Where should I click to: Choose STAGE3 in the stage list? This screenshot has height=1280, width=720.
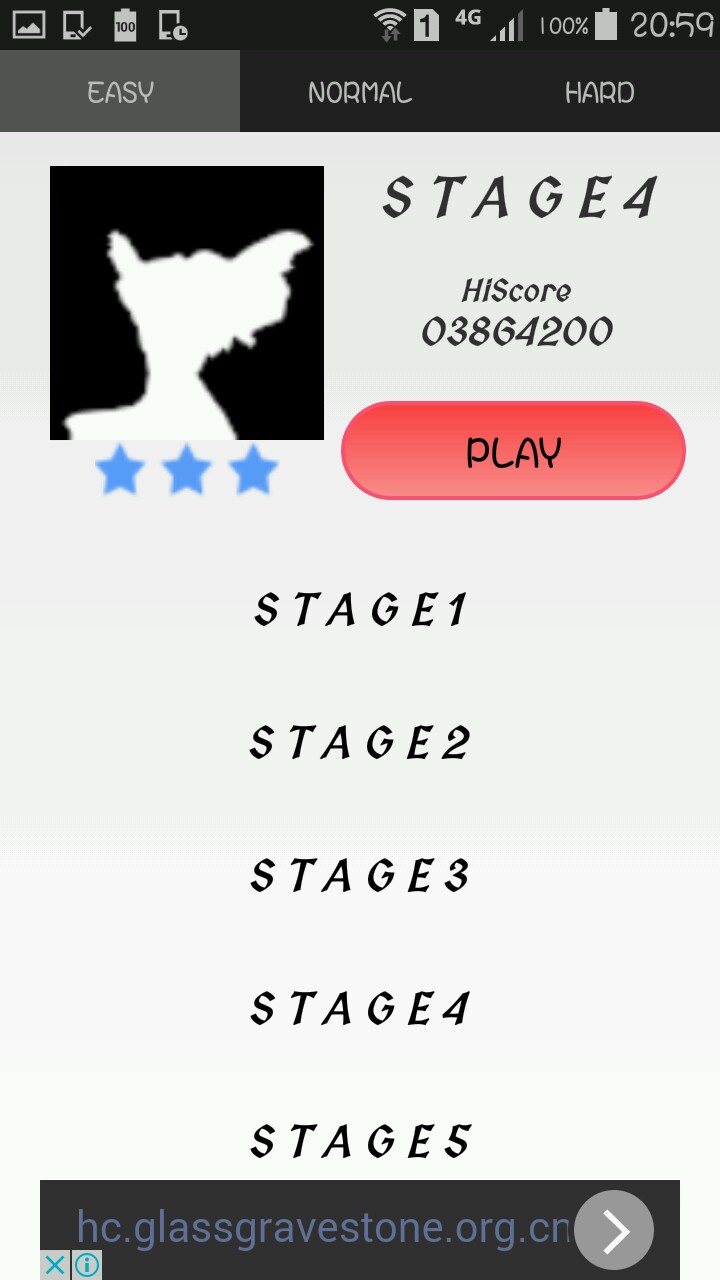(x=360, y=875)
